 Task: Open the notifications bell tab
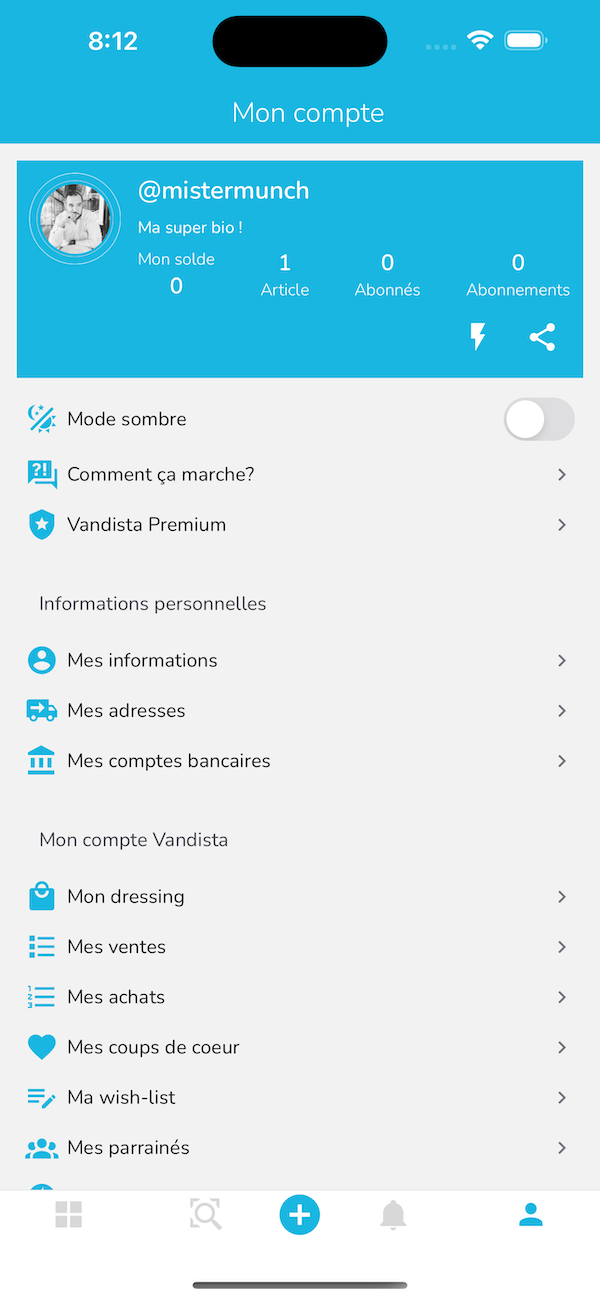click(393, 1215)
